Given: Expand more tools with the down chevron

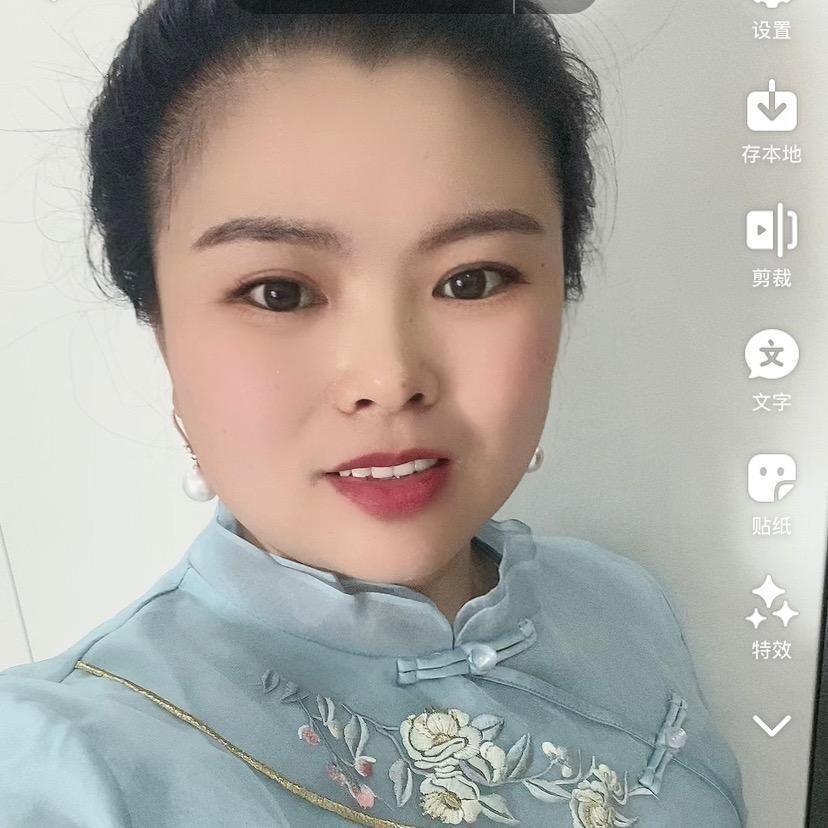Looking at the screenshot, I should click(771, 725).
